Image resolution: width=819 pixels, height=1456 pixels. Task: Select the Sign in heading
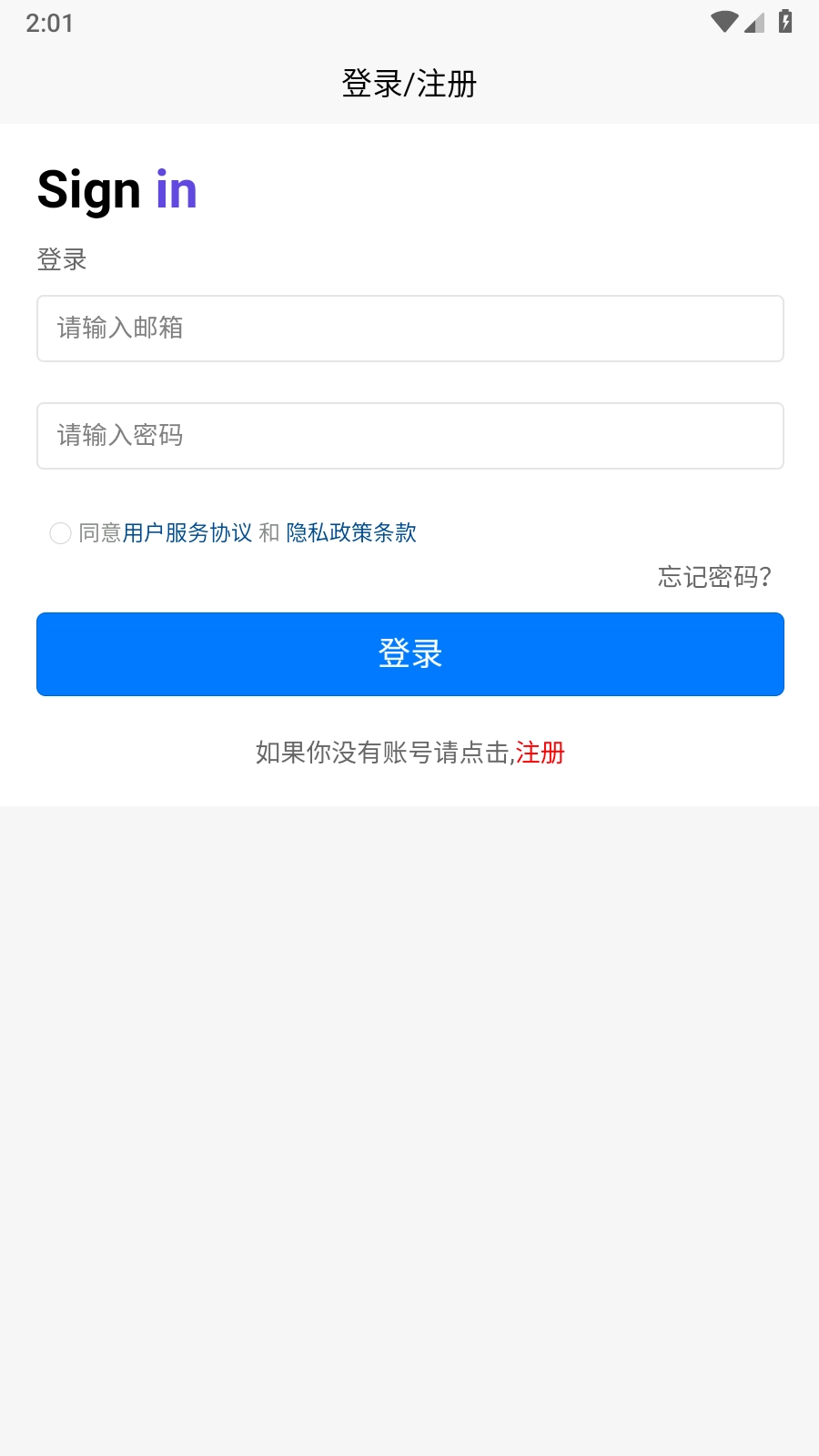tap(116, 189)
